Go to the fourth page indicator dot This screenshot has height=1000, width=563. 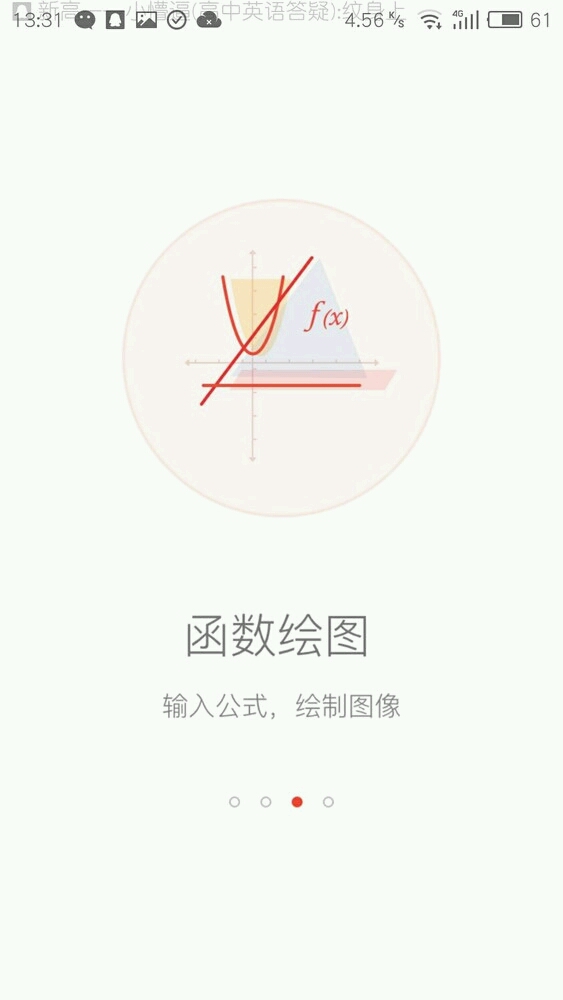[x=328, y=802]
